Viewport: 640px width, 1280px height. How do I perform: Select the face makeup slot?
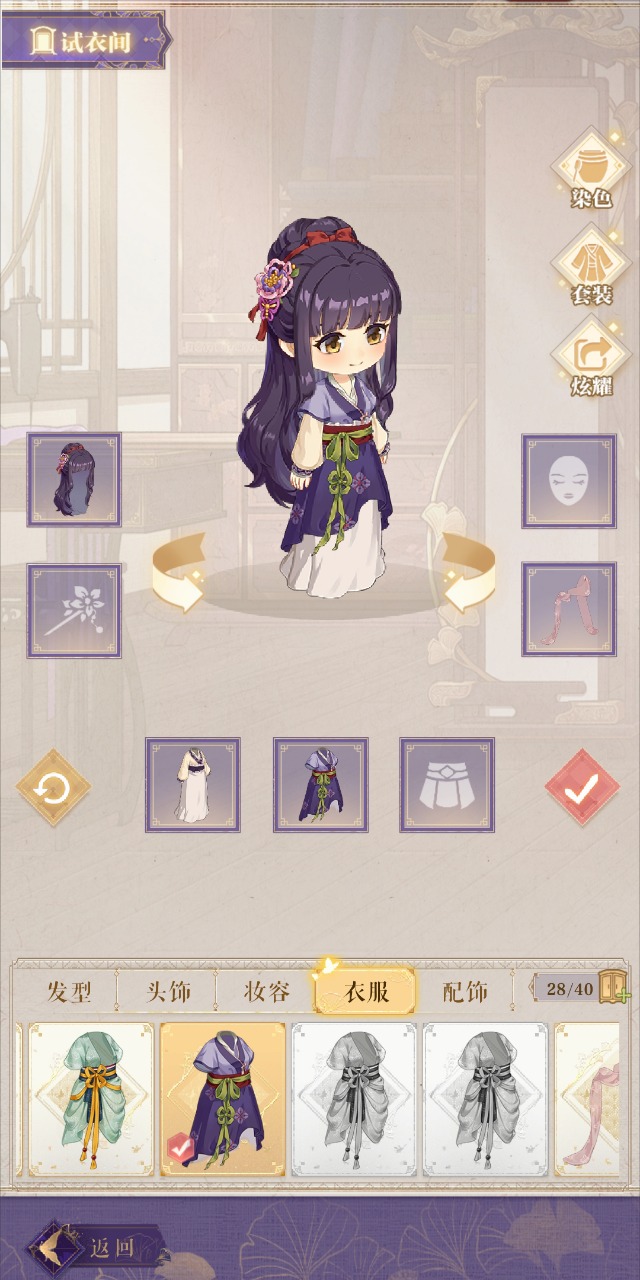click(x=568, y=480)
